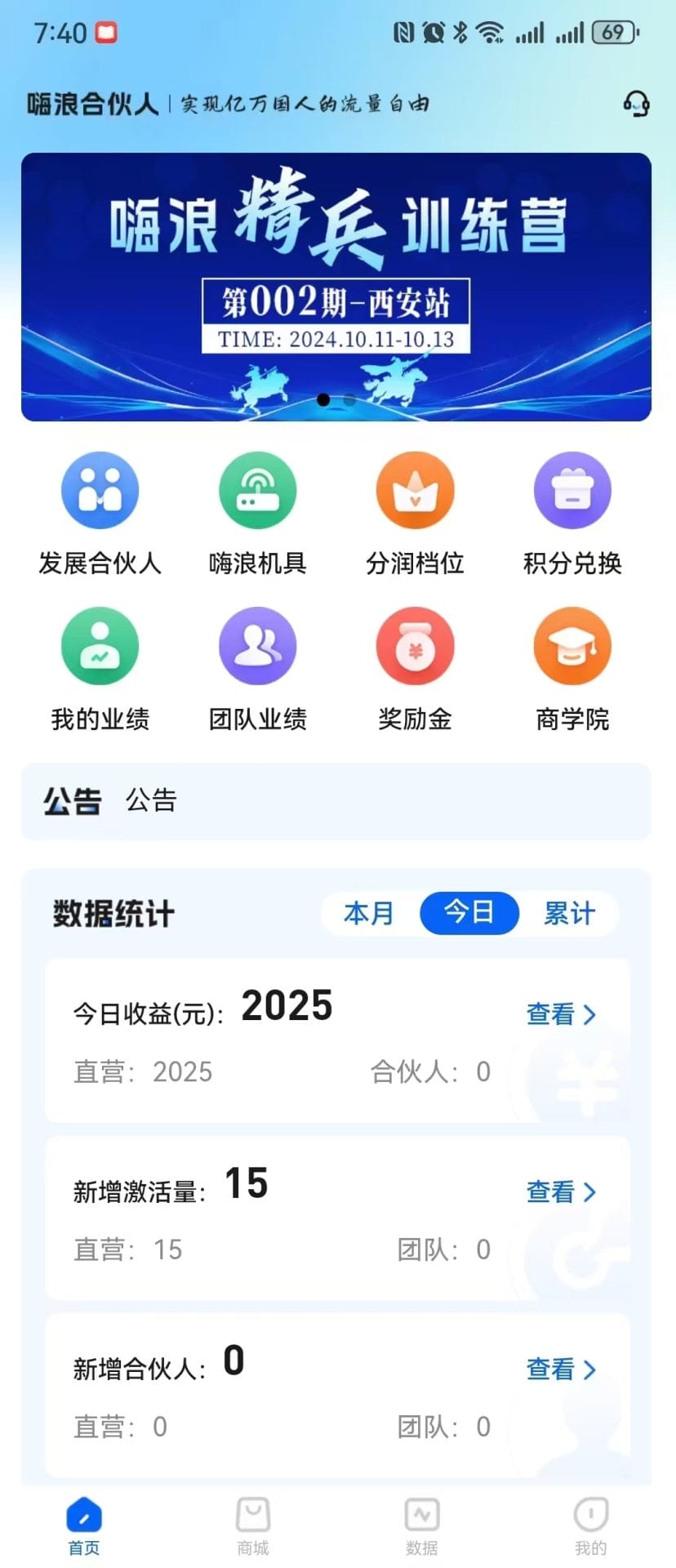
Task: Switch statistics to 本月
Action: pyautogui.click(x=369, y=913)
